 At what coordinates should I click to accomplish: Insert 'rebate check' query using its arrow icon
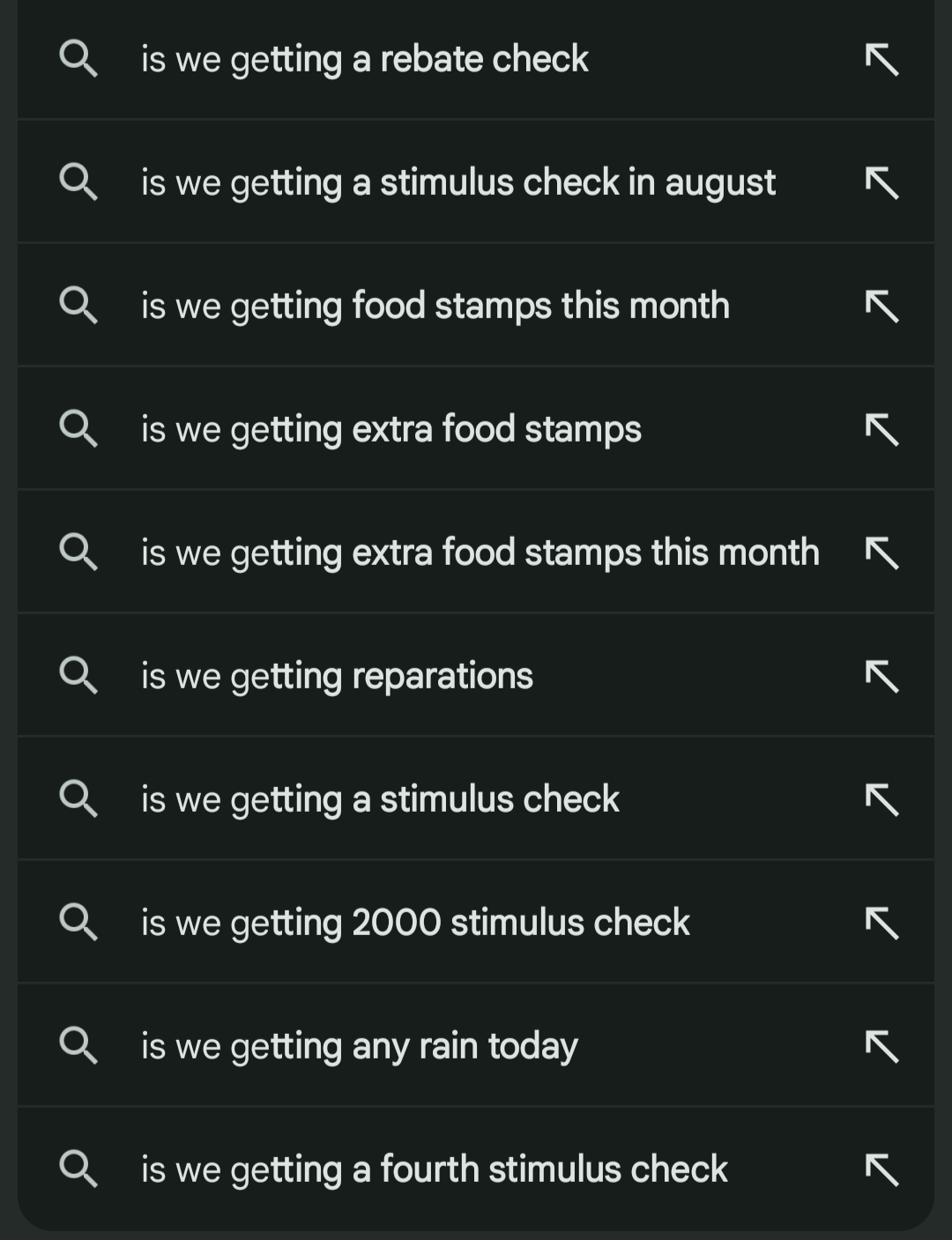click(x=881, y=60)
